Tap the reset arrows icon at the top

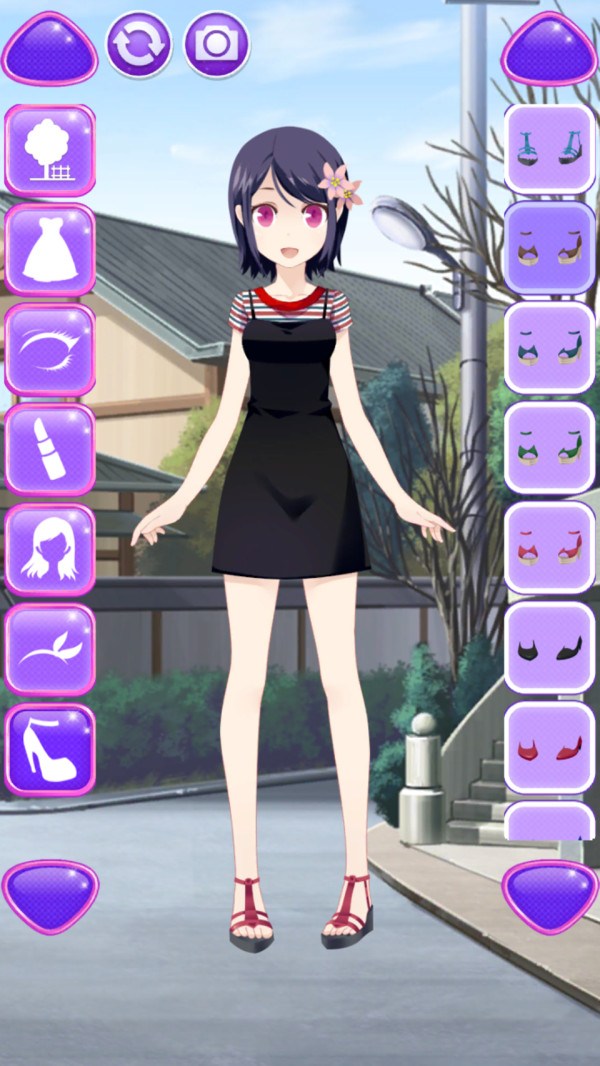pos(139,45)
